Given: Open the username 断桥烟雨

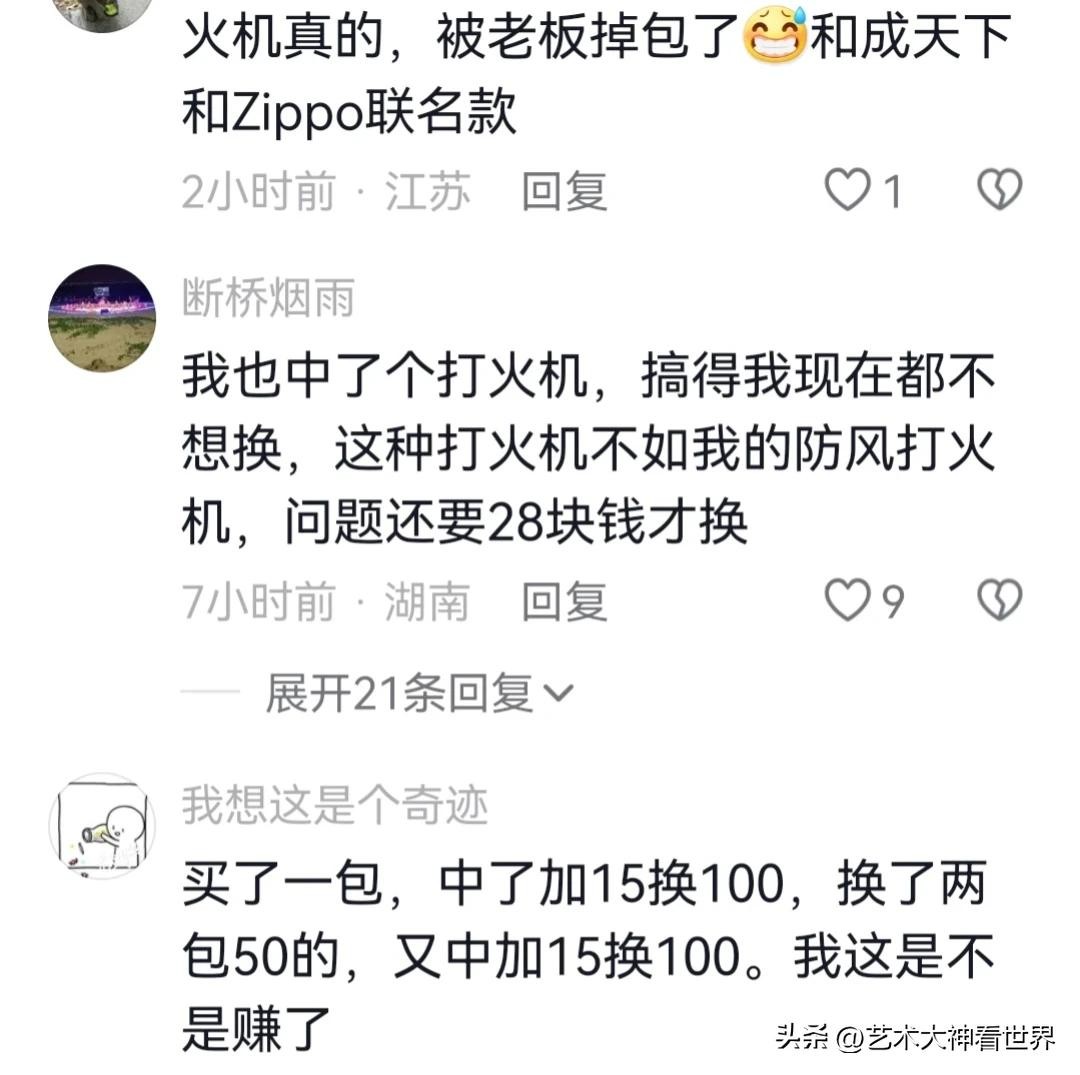Looking at the screenshot, I should click(x=267, y=298).
